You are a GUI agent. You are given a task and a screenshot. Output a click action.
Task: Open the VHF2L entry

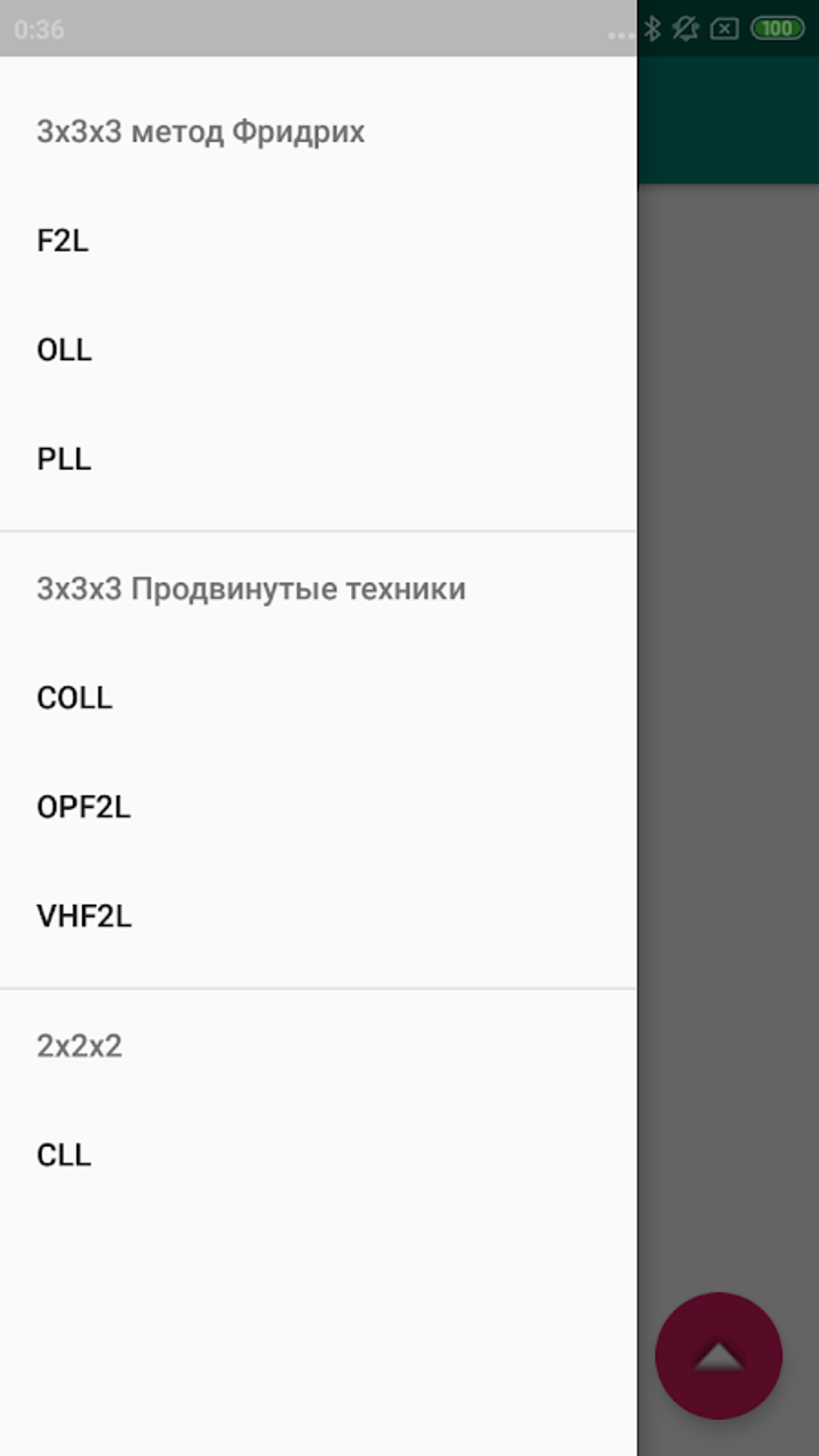318,916
